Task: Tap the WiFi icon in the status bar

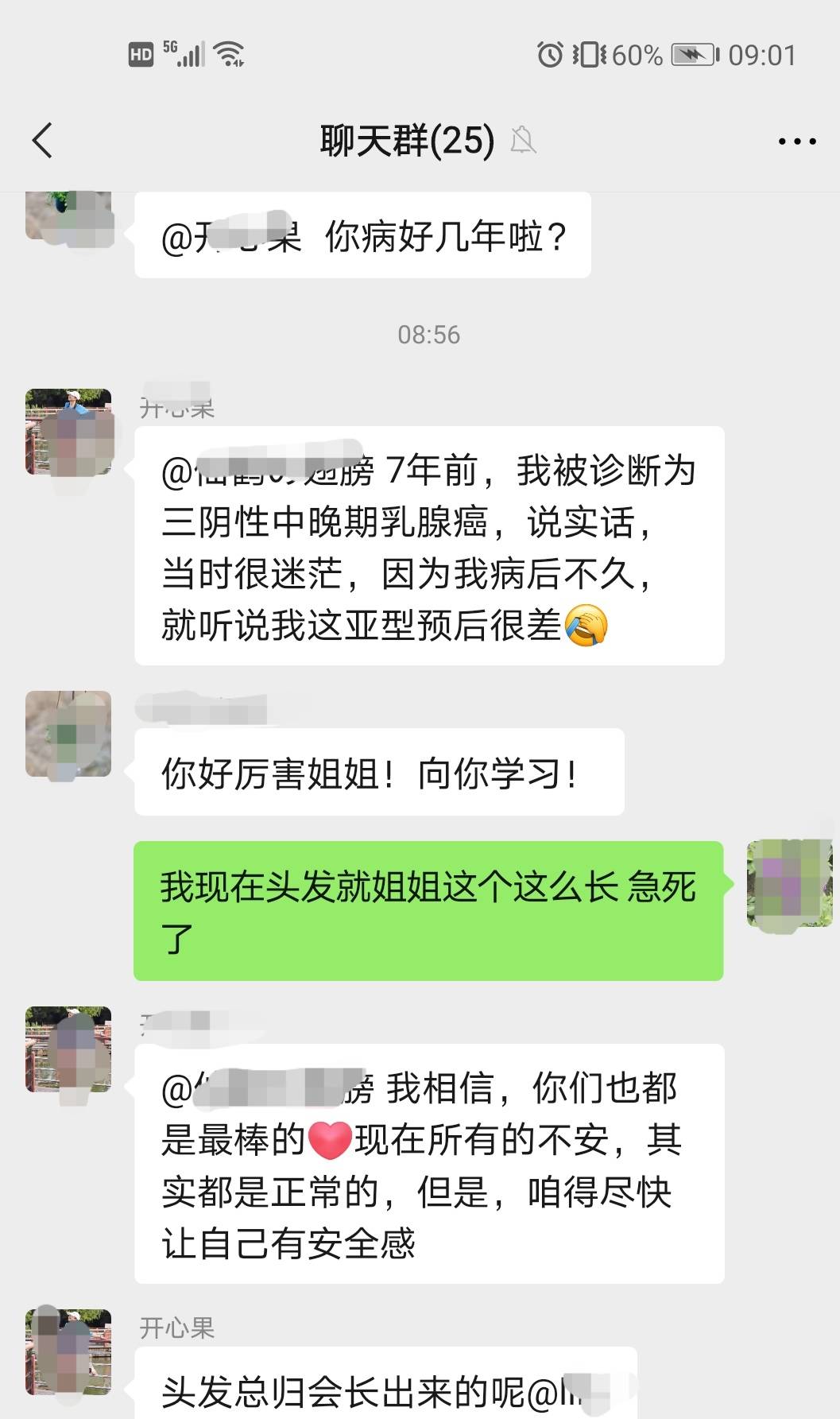Action: (x=230, y=53)
